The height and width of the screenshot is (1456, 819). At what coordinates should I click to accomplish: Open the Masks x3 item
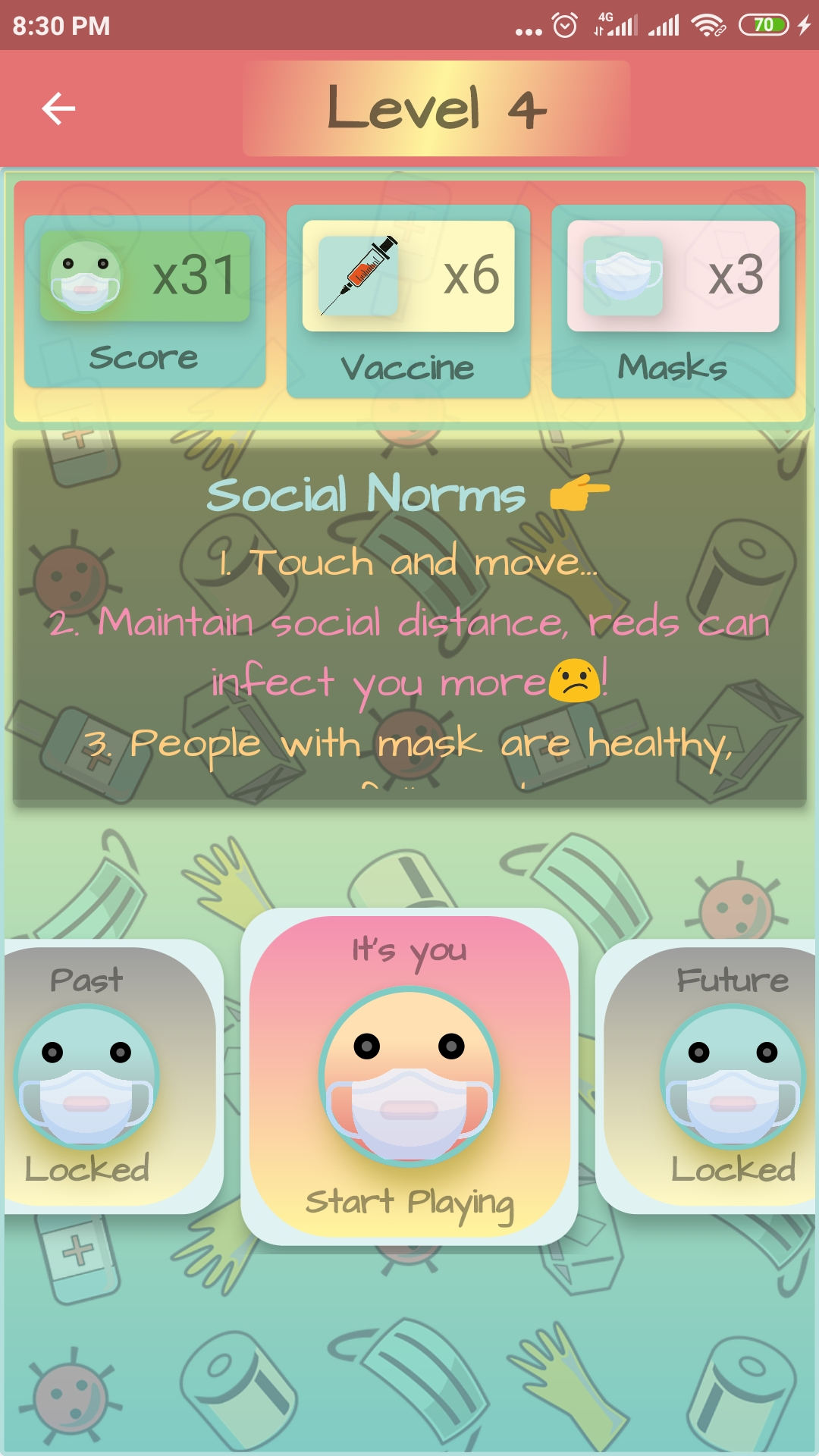[x=673, y=301]
